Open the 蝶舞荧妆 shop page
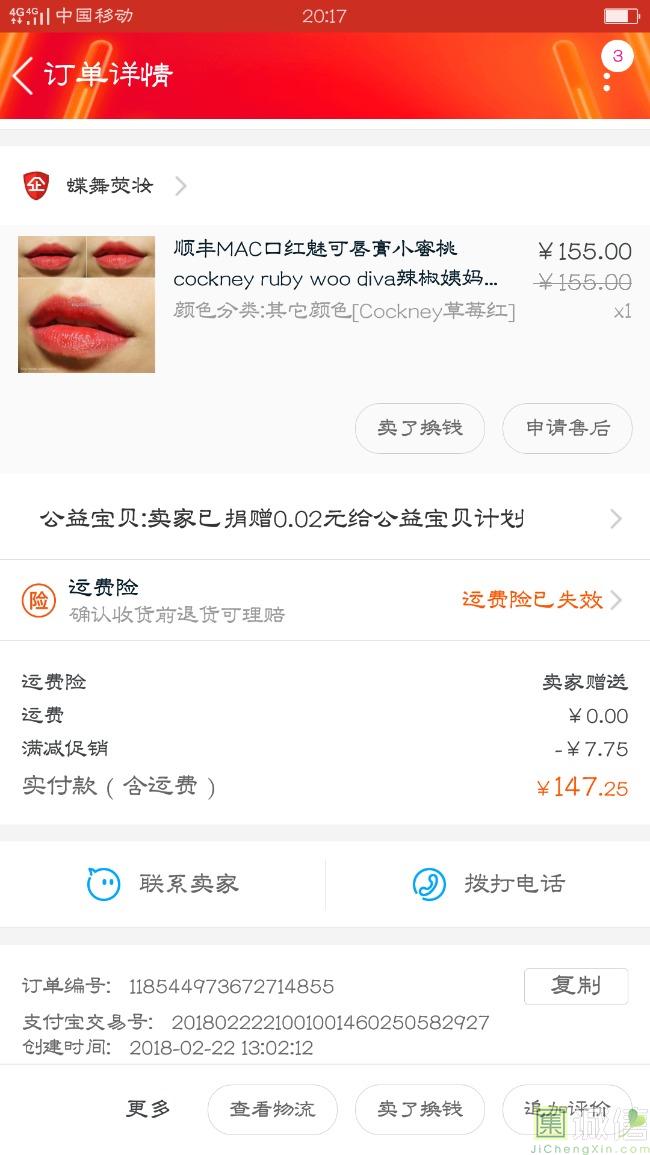The image size is (650, 1155). pos(110,186)
